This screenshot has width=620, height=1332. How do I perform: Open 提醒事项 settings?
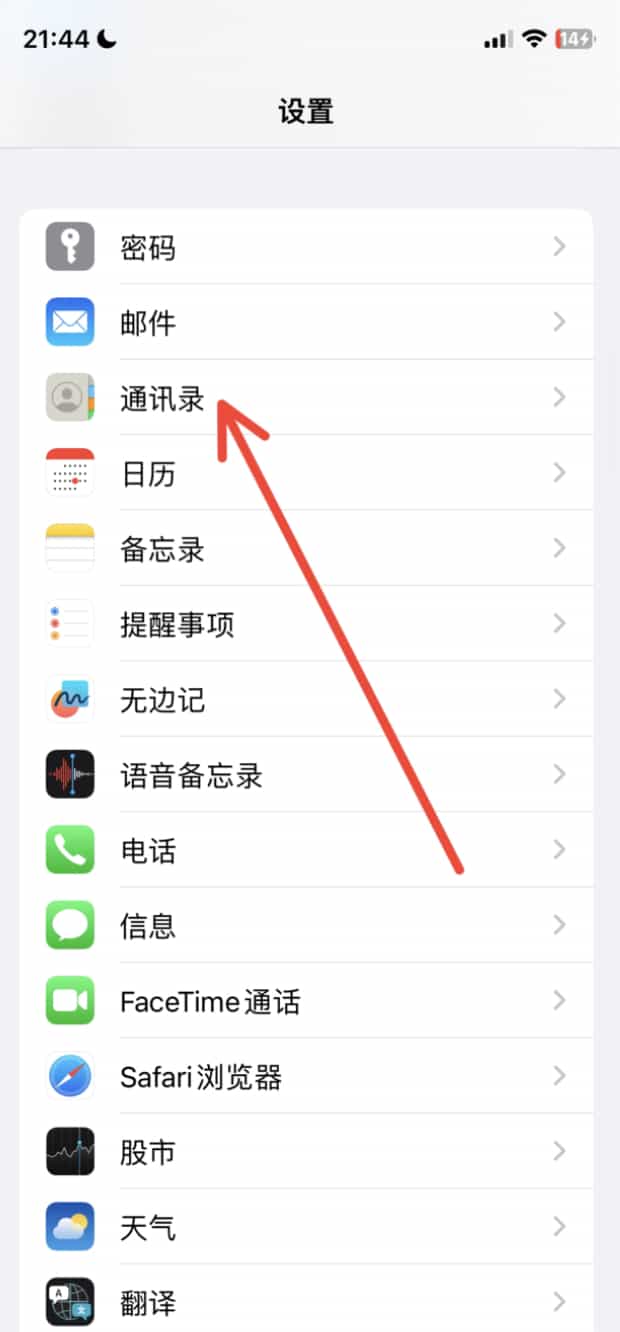tap(306, 623)
